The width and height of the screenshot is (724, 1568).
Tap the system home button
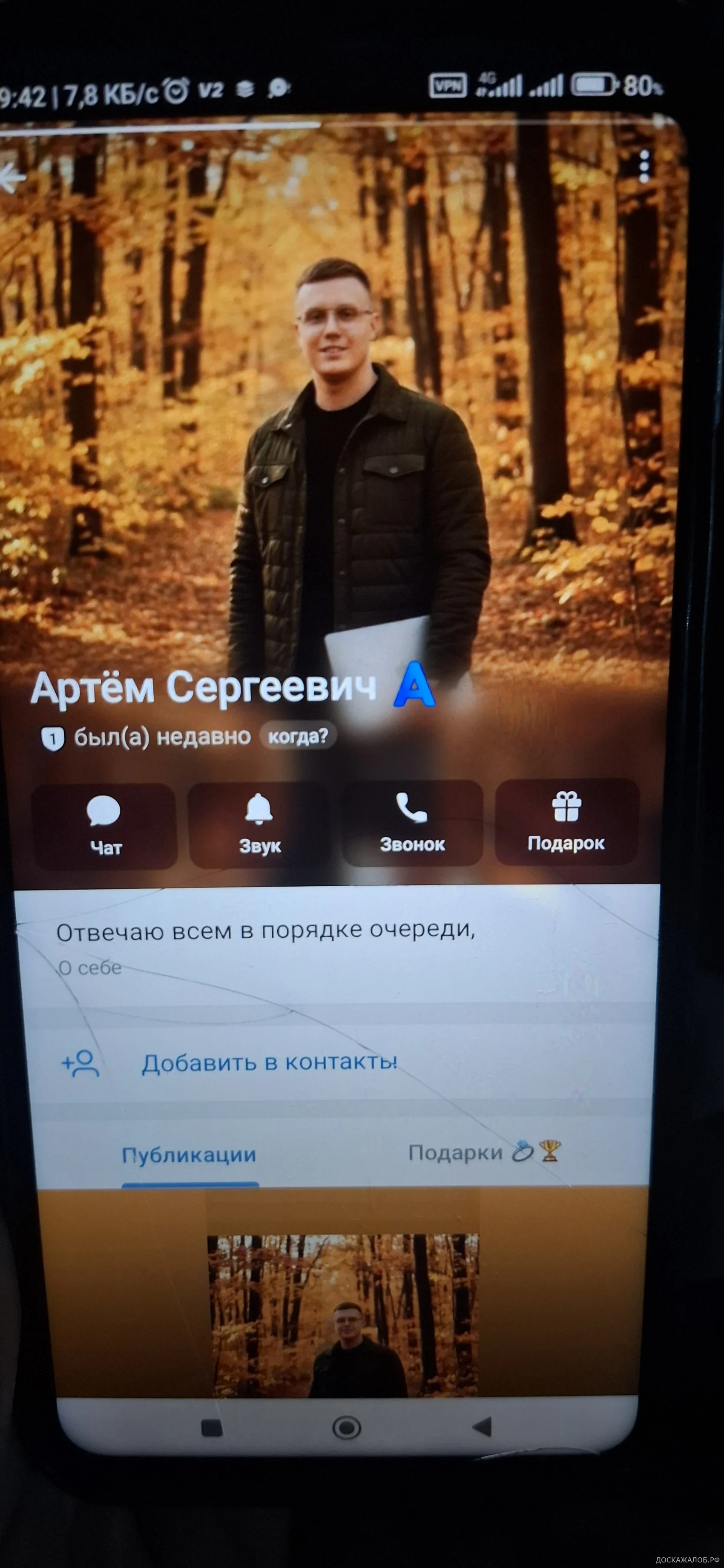coord(347,1427)
